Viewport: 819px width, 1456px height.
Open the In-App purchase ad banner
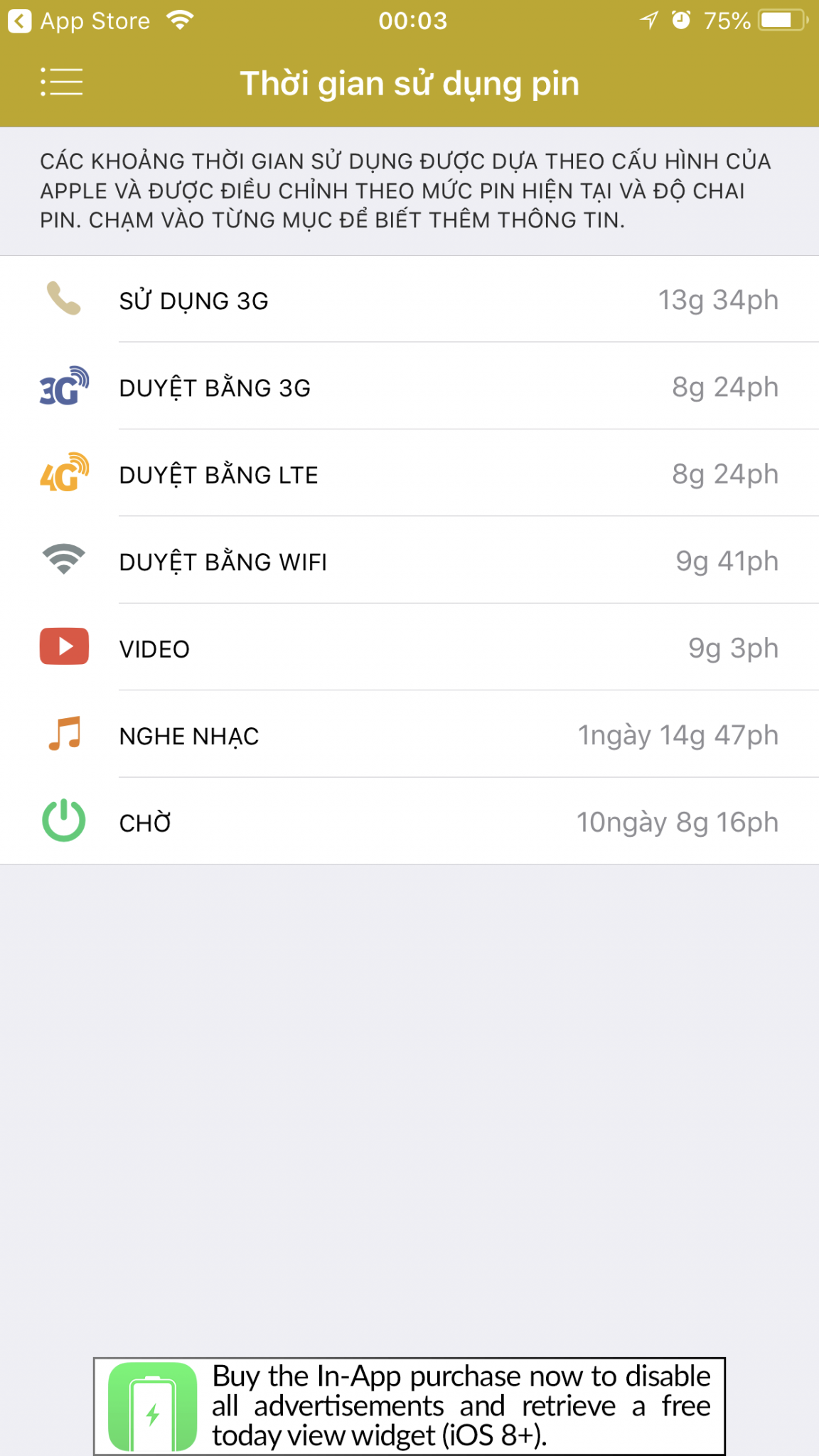409,1406
